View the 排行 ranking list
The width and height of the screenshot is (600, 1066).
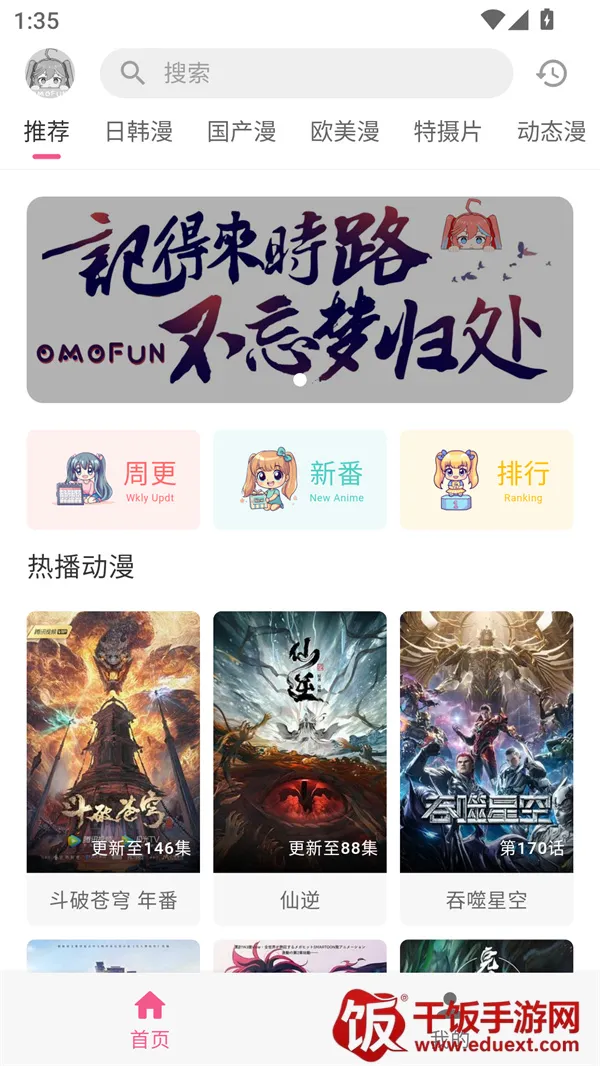487,480
